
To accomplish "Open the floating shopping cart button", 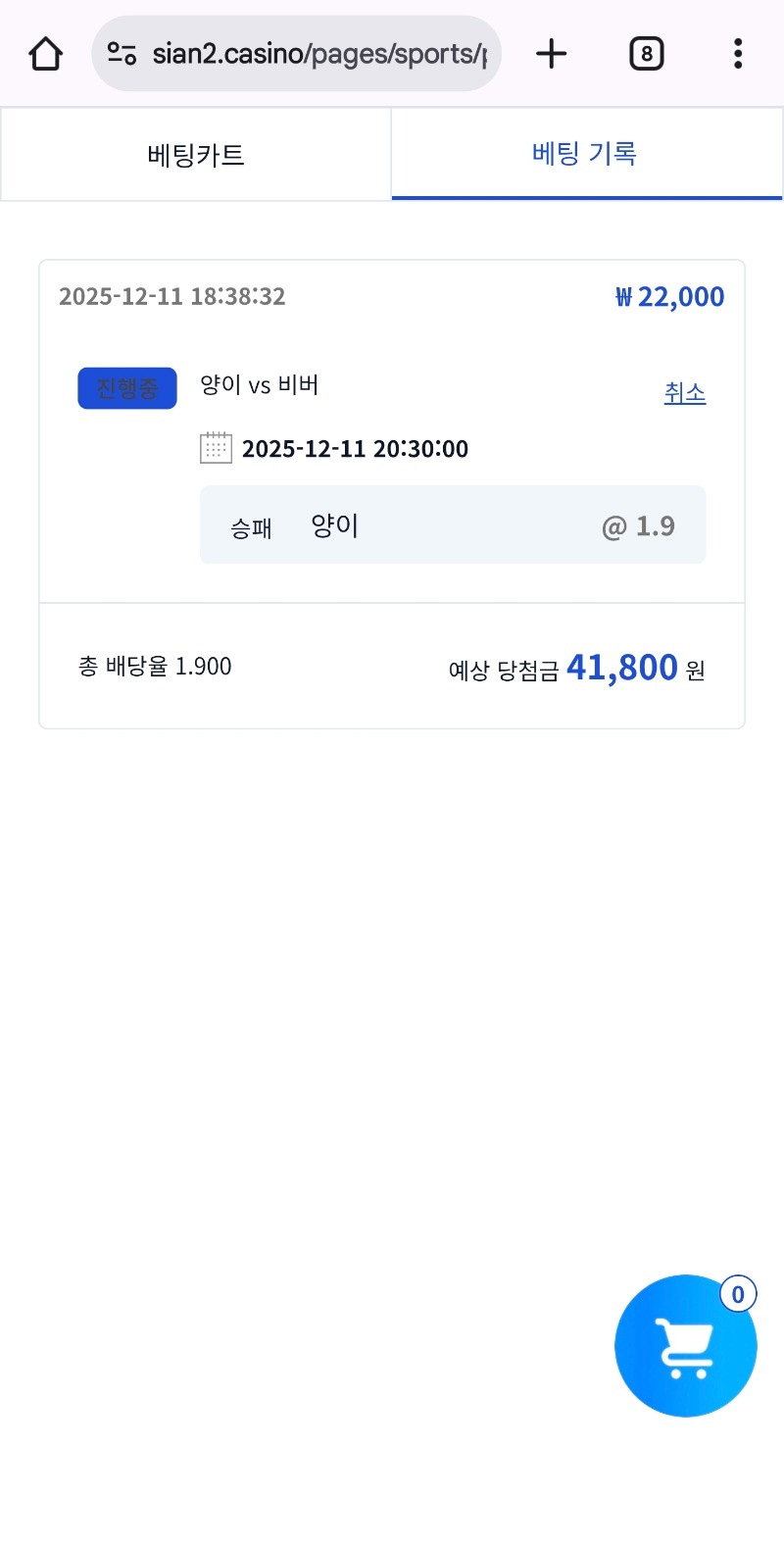I will tap(685, 1346).
